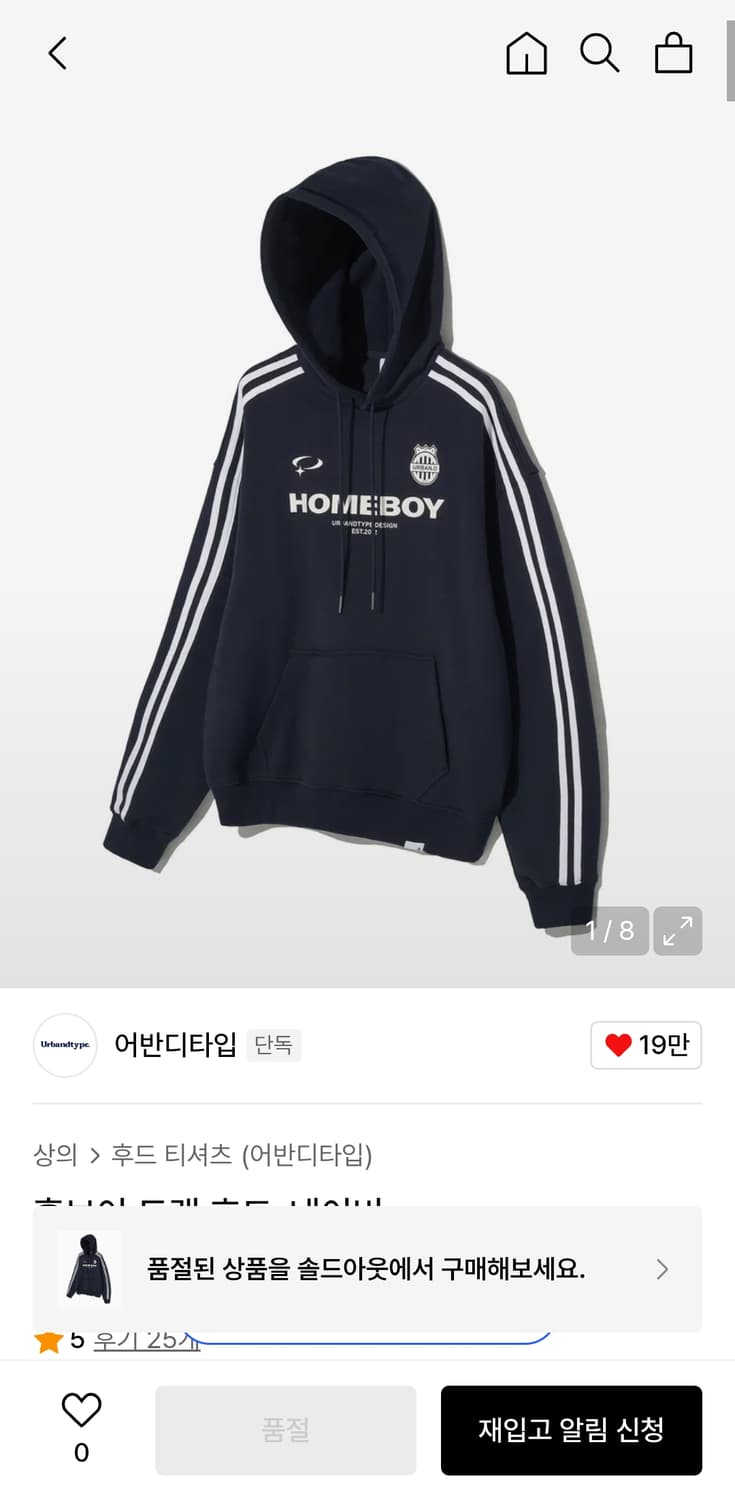This screenshot has height=1500, width=735.
Task: Tap the Urbandtype brand logo circle
Action: tap(64, 1045)
